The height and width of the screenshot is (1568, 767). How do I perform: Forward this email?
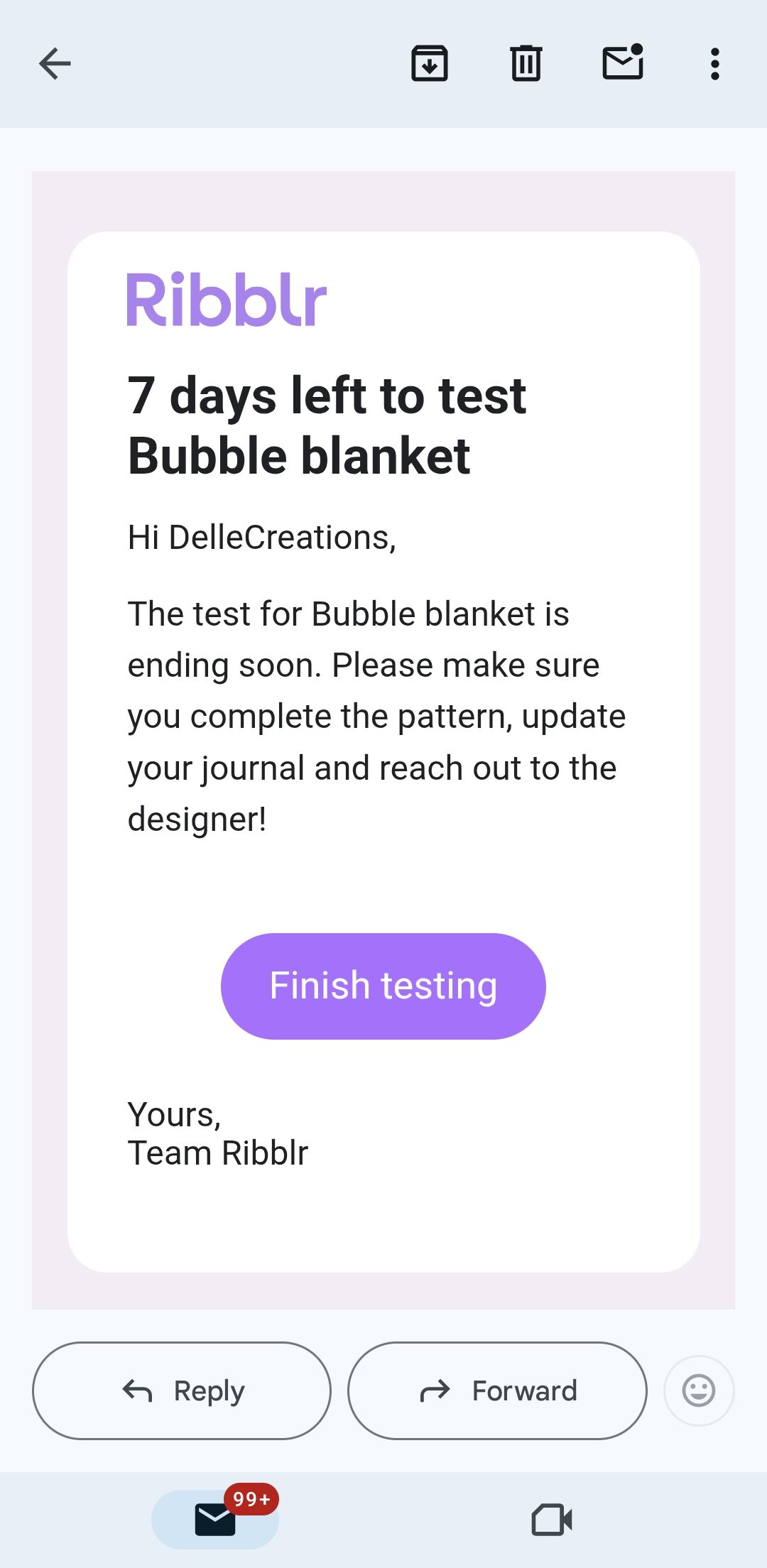click(497, 1390)
